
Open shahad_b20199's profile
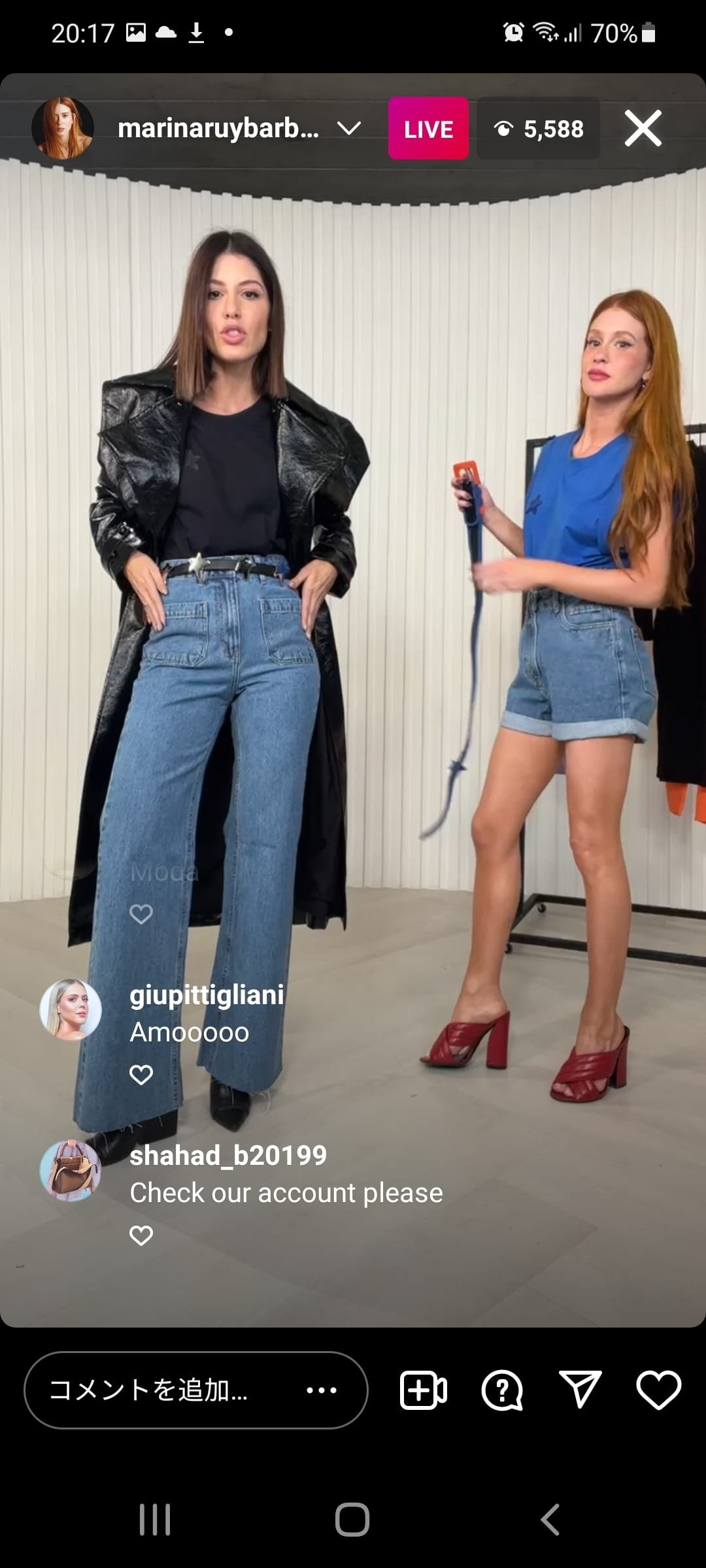coord(71,1171)
